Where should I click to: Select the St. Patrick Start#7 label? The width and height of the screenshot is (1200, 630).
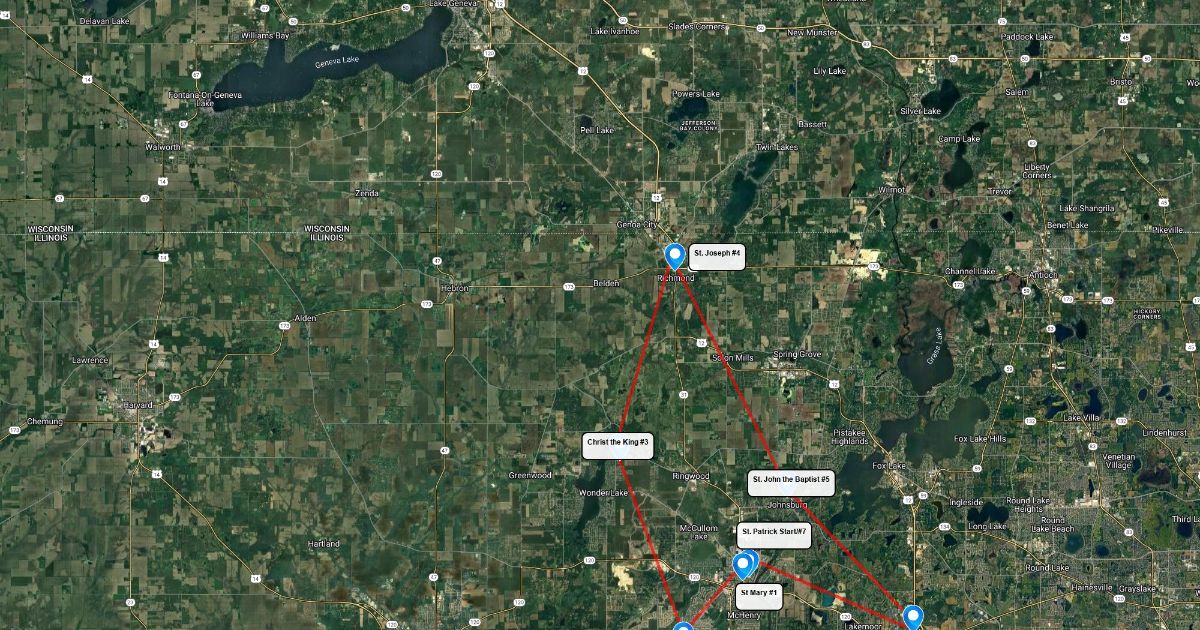point(774,532)
